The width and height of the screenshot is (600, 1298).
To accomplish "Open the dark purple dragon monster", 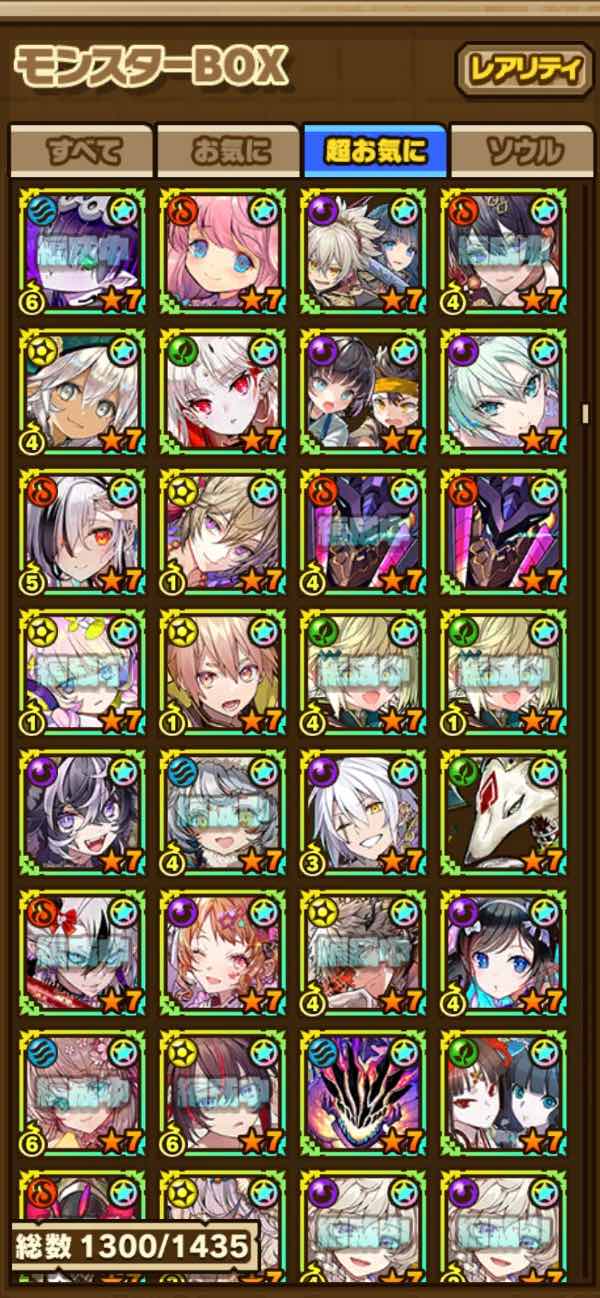I will coord(363,1092).
